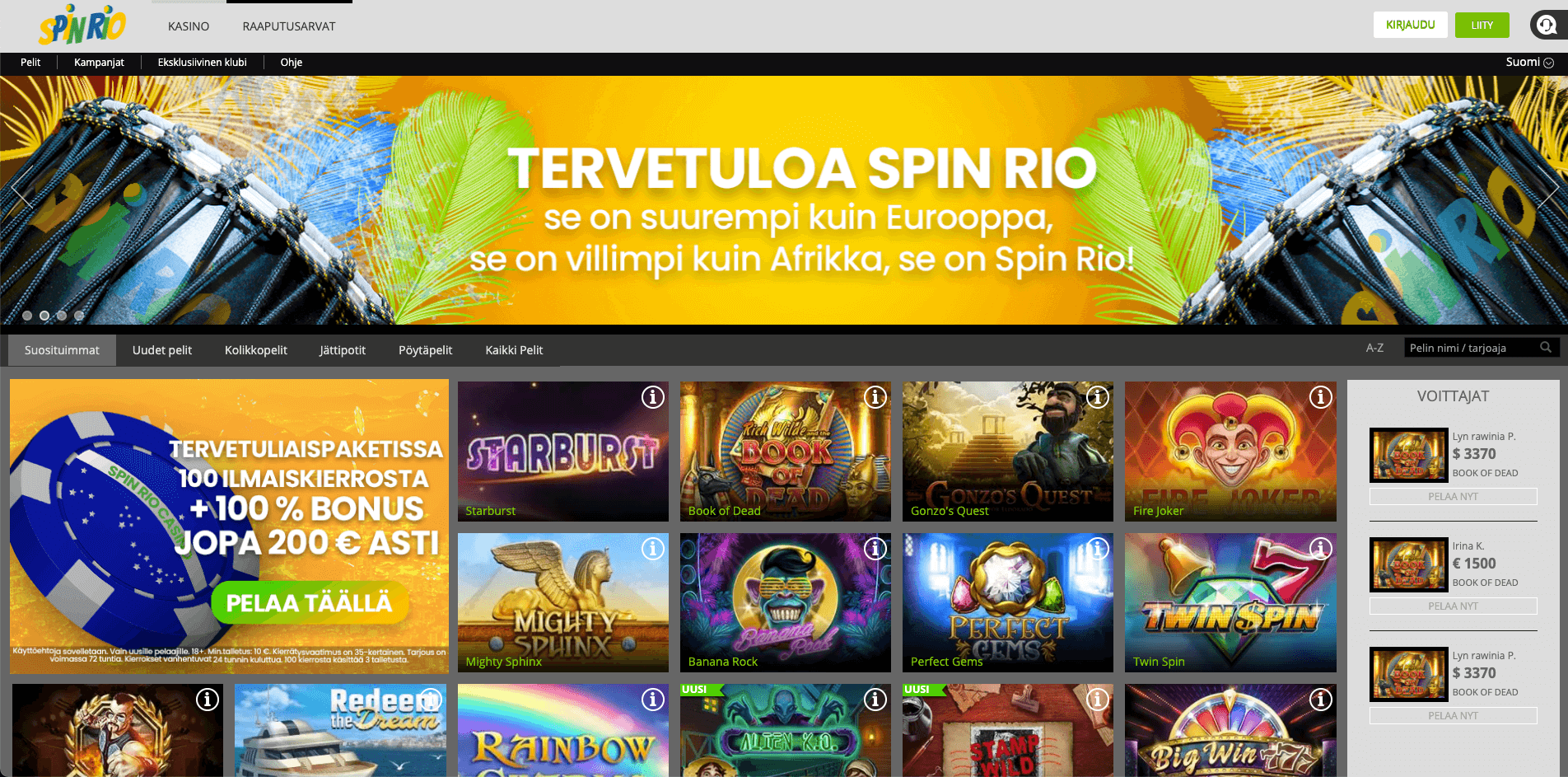Open the live chat support icon
The image size is (1568, 777).
tap(1547, 26)
